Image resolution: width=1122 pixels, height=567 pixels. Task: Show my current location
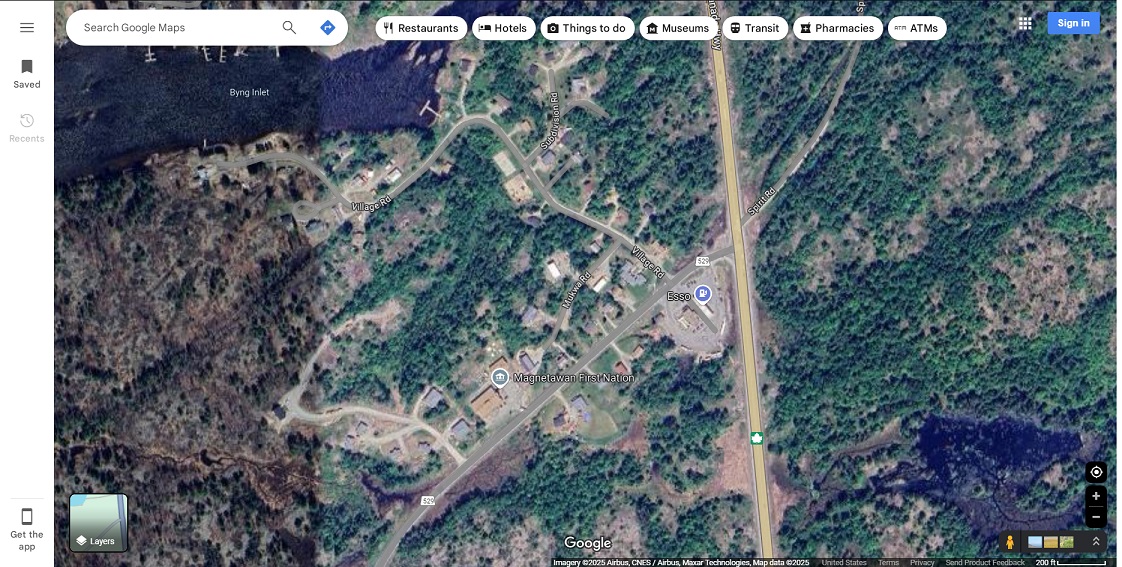click(1096, 472)
